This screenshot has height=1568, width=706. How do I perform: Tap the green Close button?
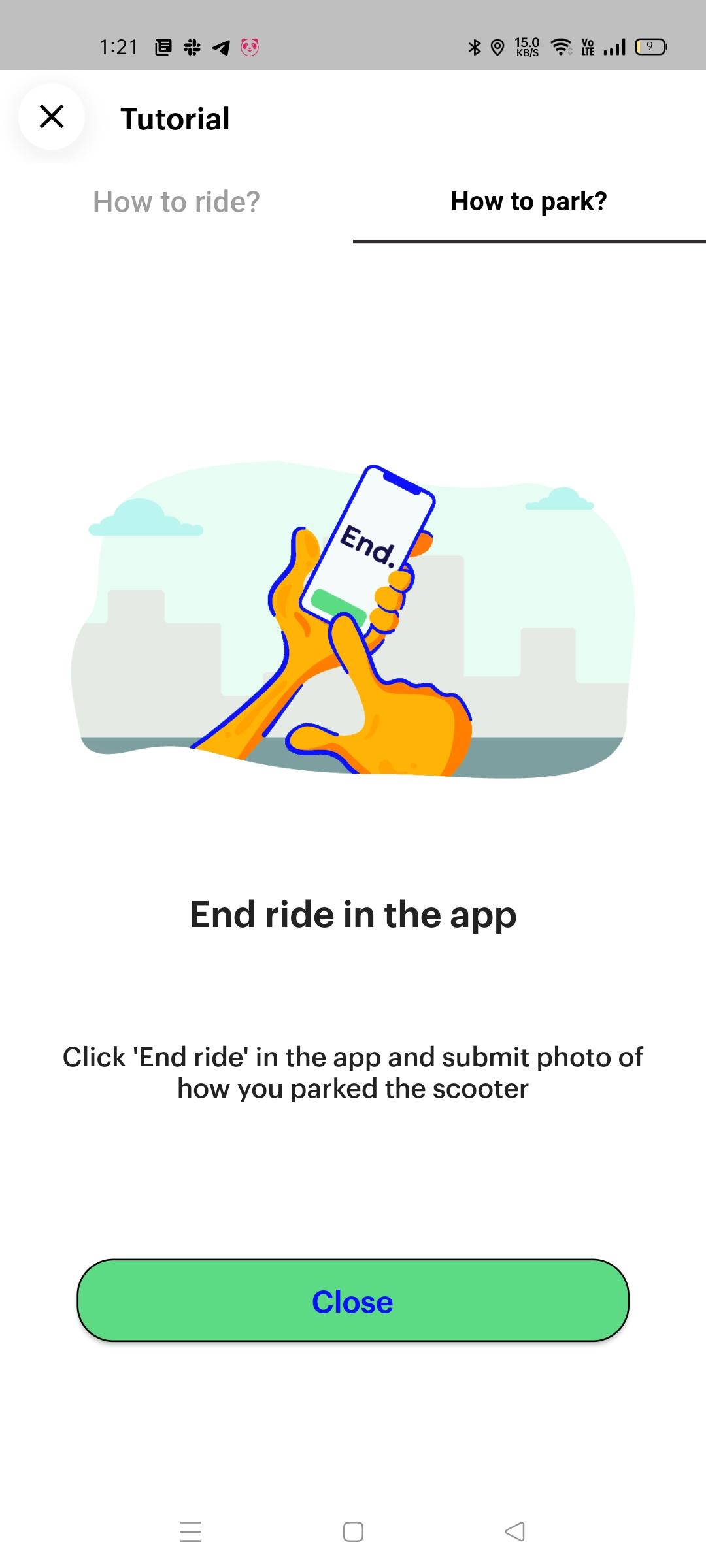pyautogui.click(x=353, y=1301)
